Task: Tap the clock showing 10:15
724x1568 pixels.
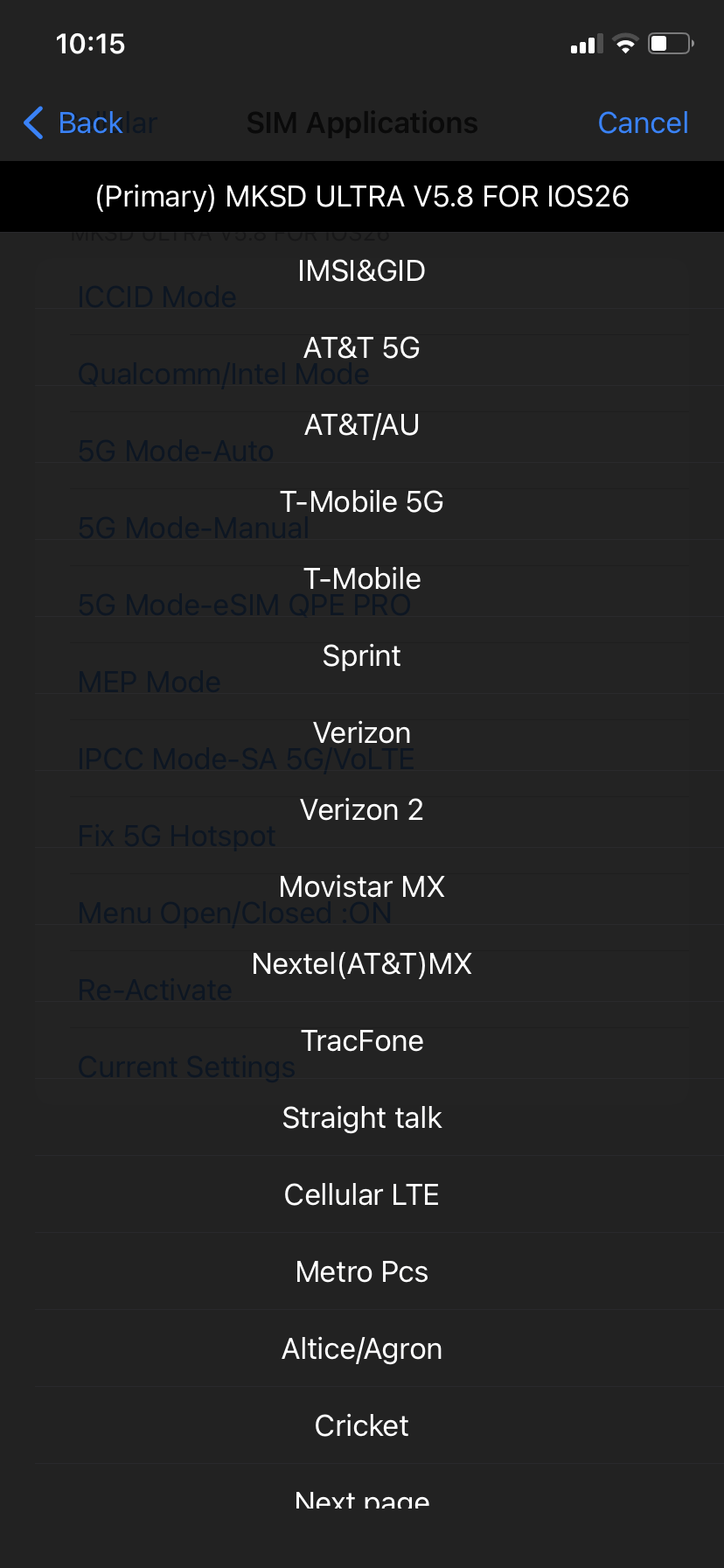Action: click(90, 44)
